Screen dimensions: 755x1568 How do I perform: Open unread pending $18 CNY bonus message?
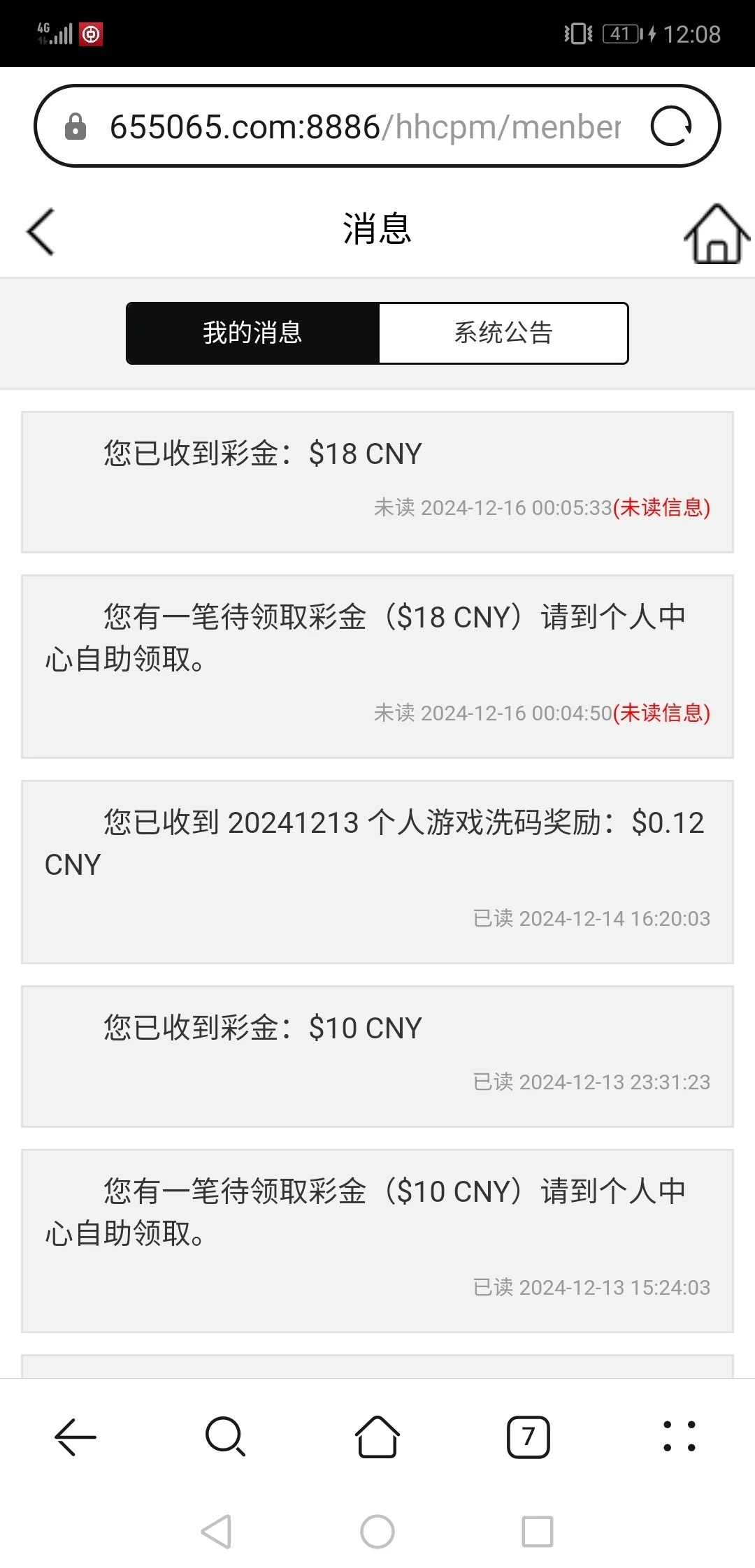377,665
